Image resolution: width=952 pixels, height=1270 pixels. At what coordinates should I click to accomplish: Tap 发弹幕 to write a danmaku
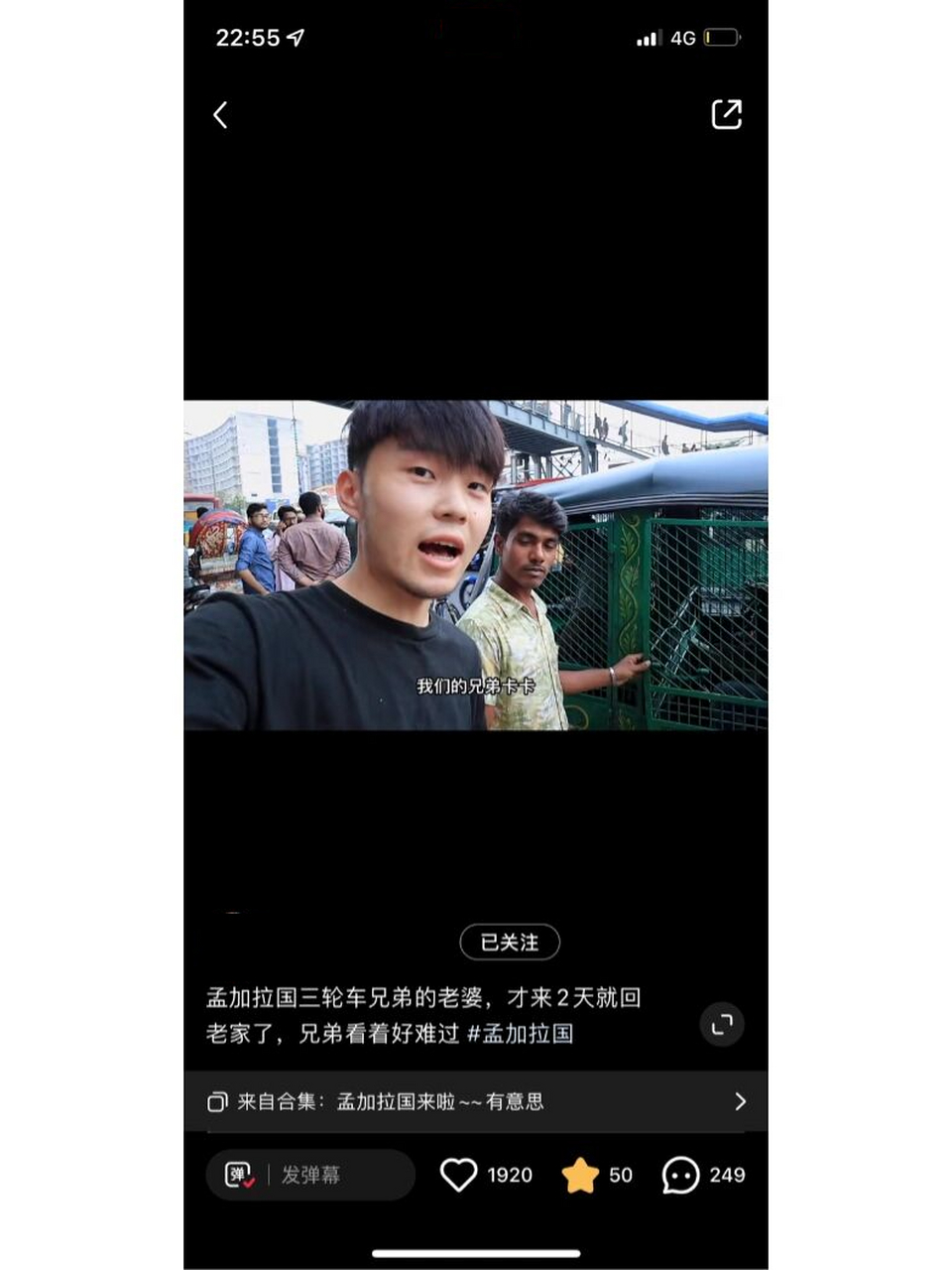coord(313,1175)
